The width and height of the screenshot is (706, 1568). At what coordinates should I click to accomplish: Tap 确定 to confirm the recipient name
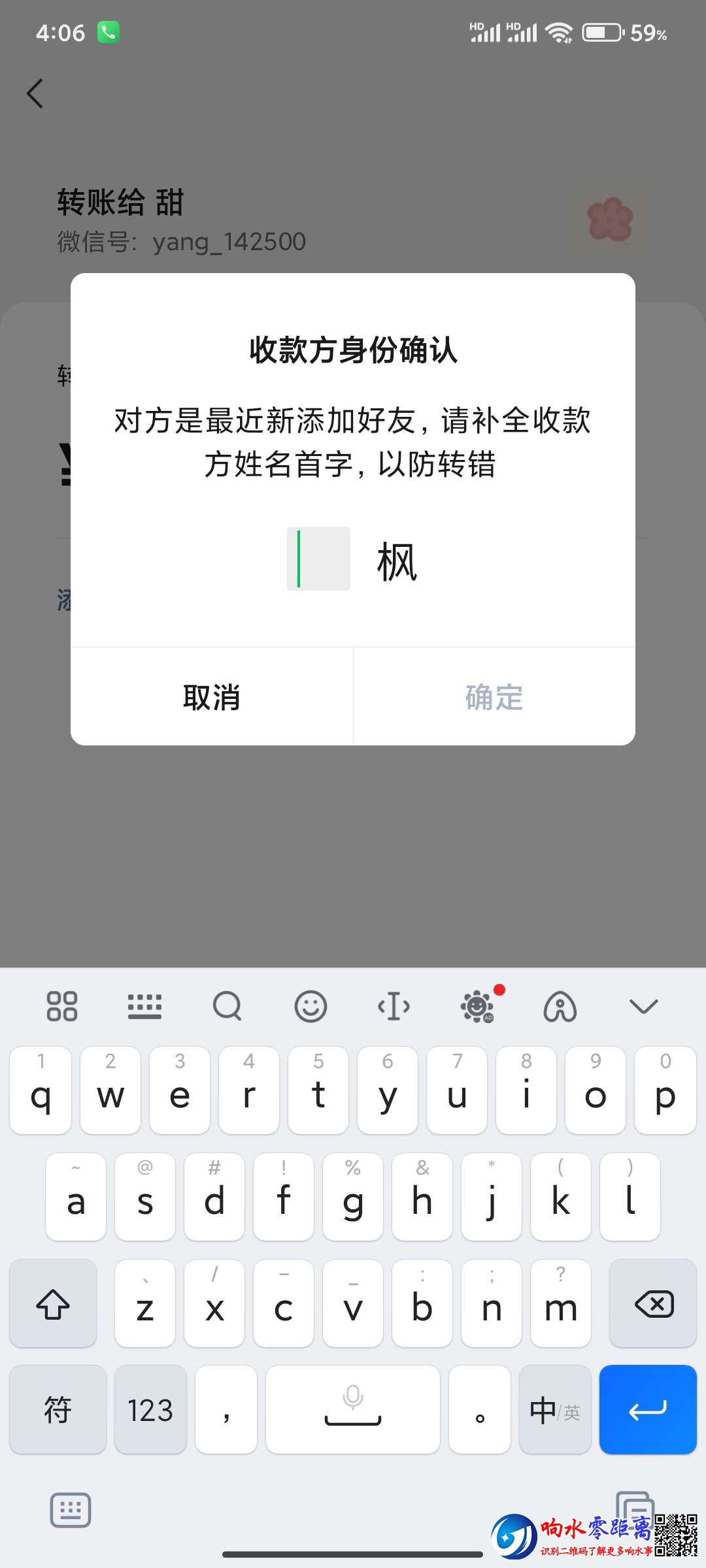(494, 697)
